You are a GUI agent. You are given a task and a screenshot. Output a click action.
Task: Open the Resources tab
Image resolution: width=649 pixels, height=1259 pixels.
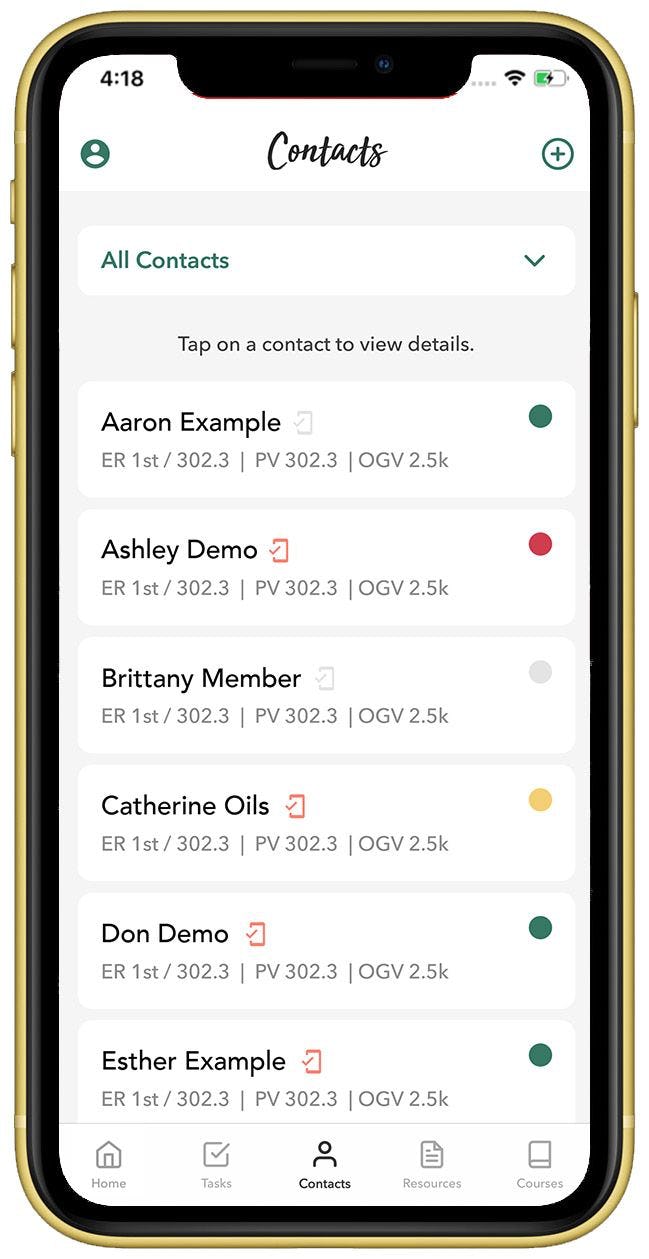pyautogui.click(x=432, y=1165)
